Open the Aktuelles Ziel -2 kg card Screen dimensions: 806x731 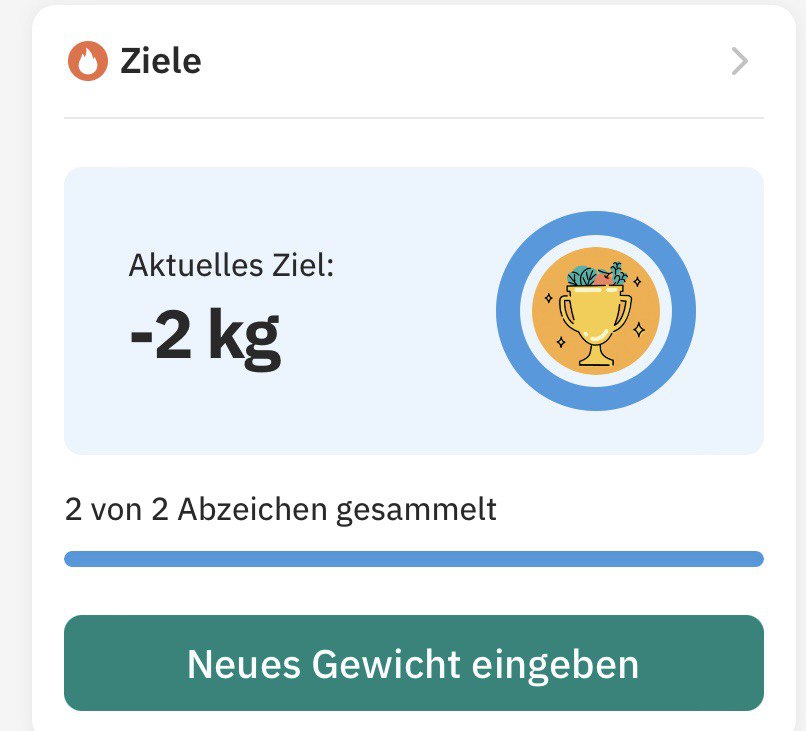413,311
